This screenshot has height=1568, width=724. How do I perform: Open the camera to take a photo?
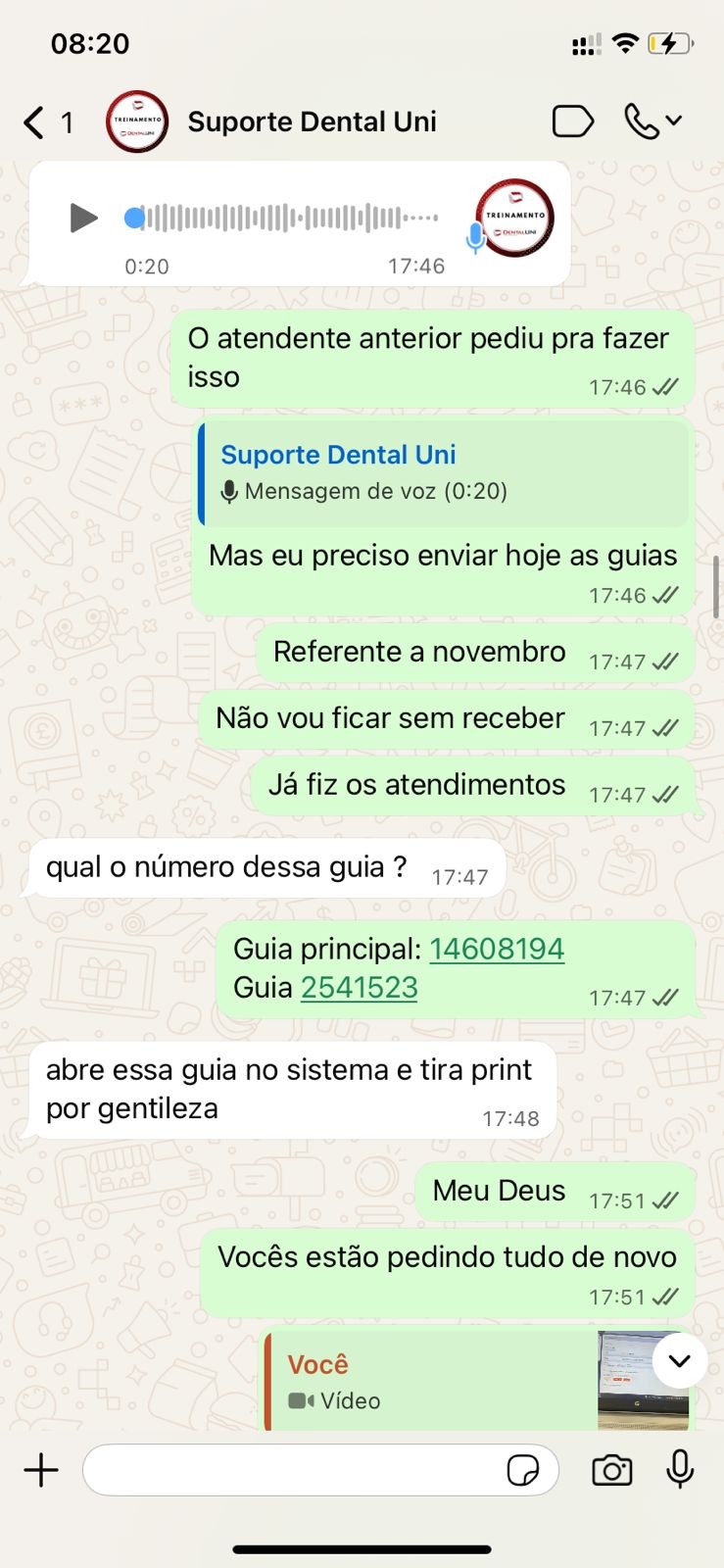point(611,1470)
